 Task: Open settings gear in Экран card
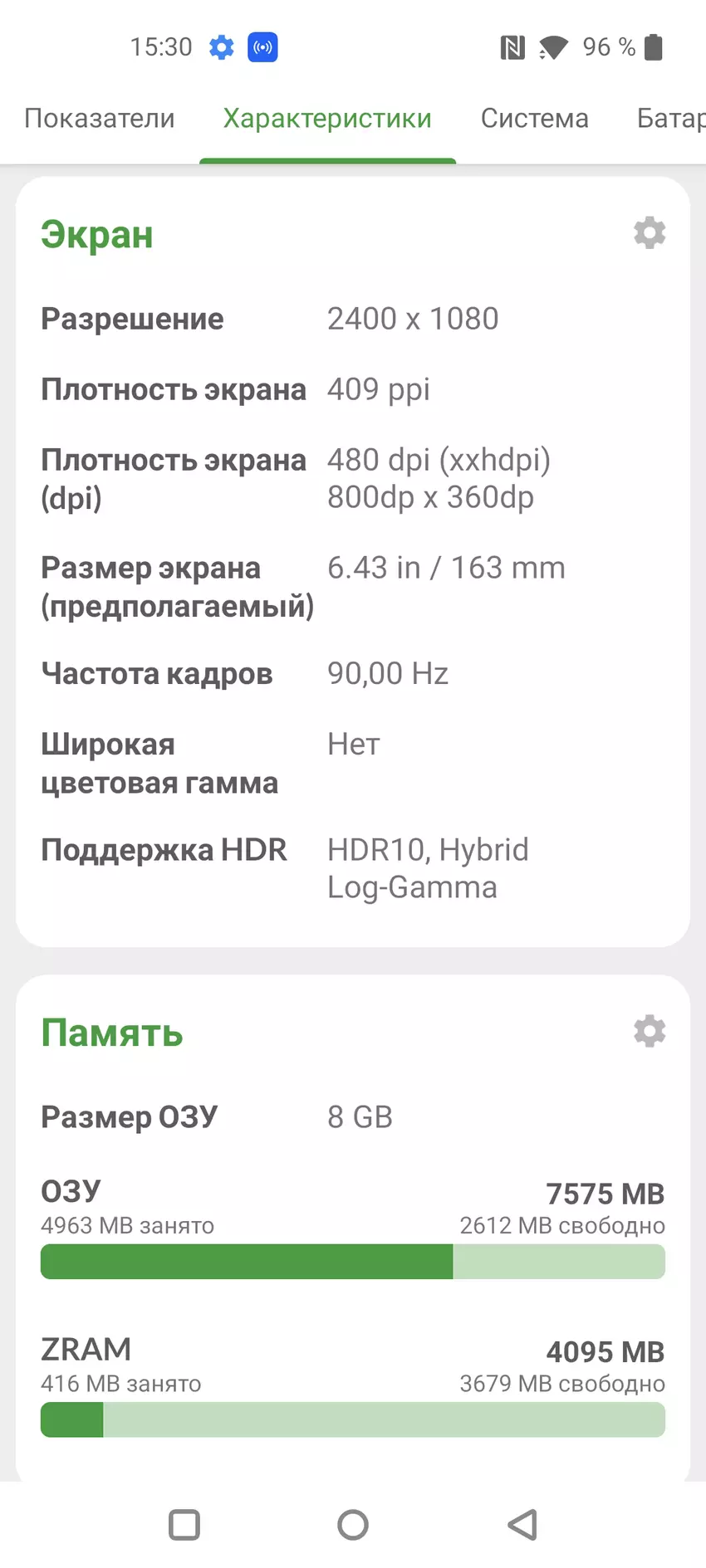[650, 233]
